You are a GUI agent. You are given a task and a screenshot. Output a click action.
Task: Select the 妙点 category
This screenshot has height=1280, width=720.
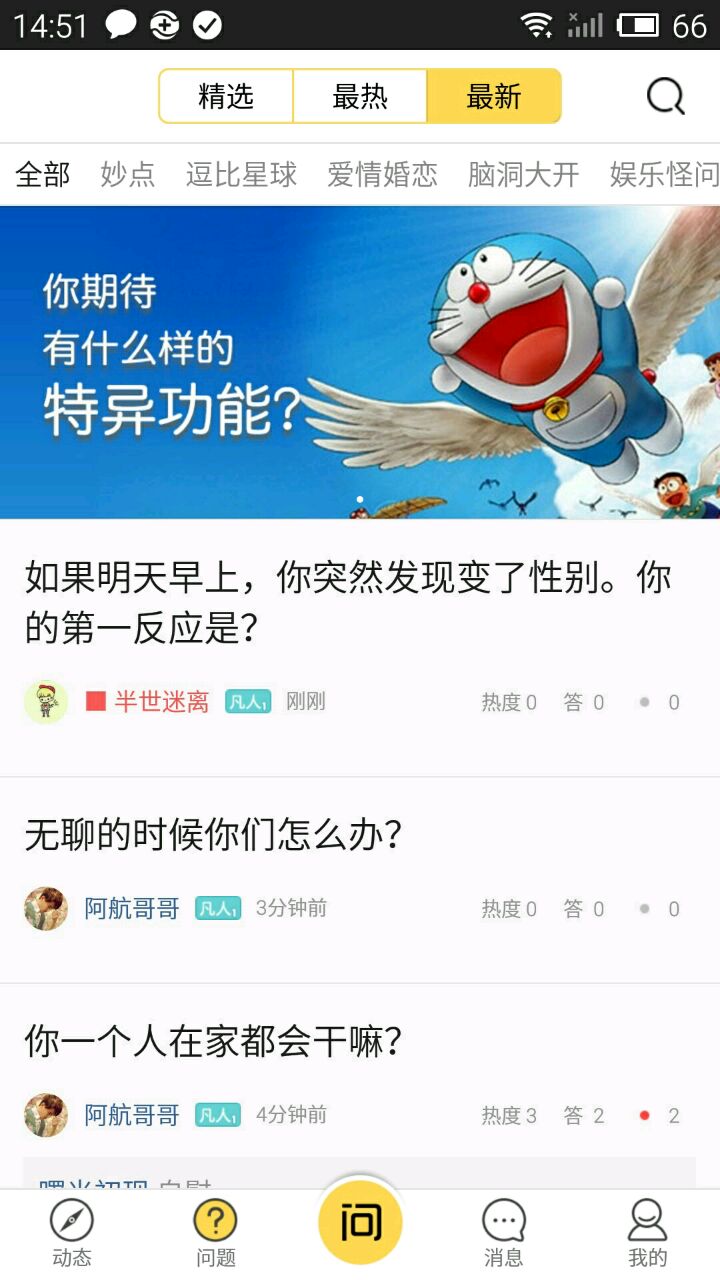(128, 175)
